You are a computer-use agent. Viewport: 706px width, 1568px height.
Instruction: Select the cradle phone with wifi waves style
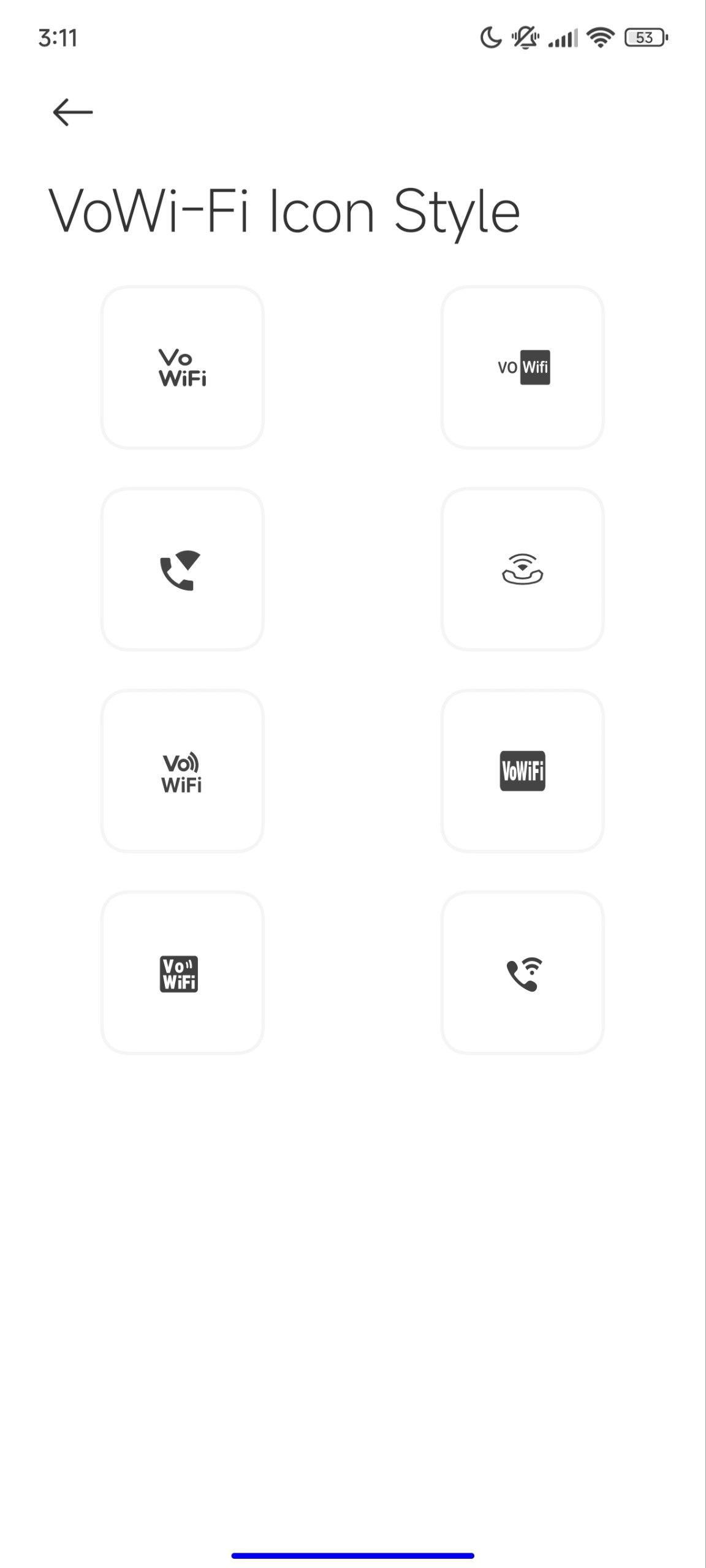[x=523, y=569]
